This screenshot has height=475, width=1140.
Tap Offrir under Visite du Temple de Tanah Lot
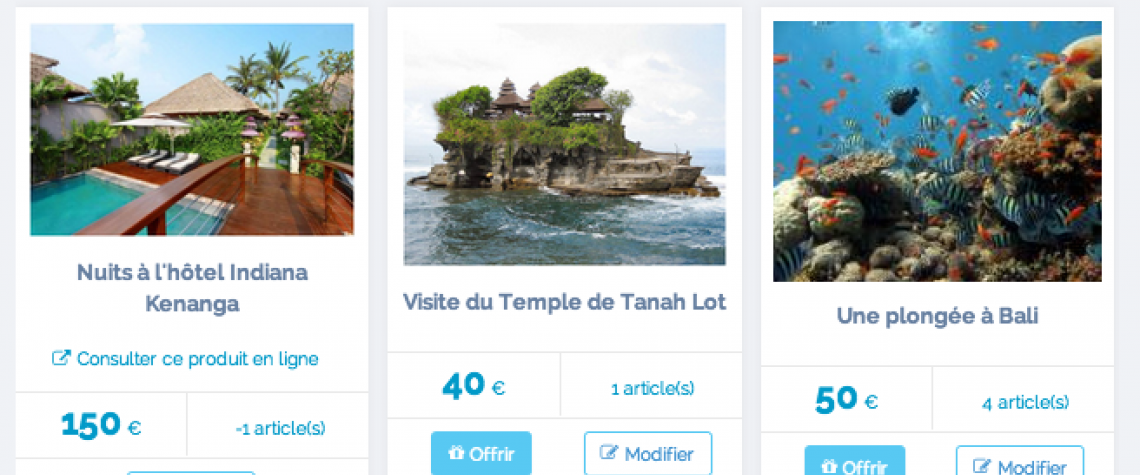(x=481, y=454)
